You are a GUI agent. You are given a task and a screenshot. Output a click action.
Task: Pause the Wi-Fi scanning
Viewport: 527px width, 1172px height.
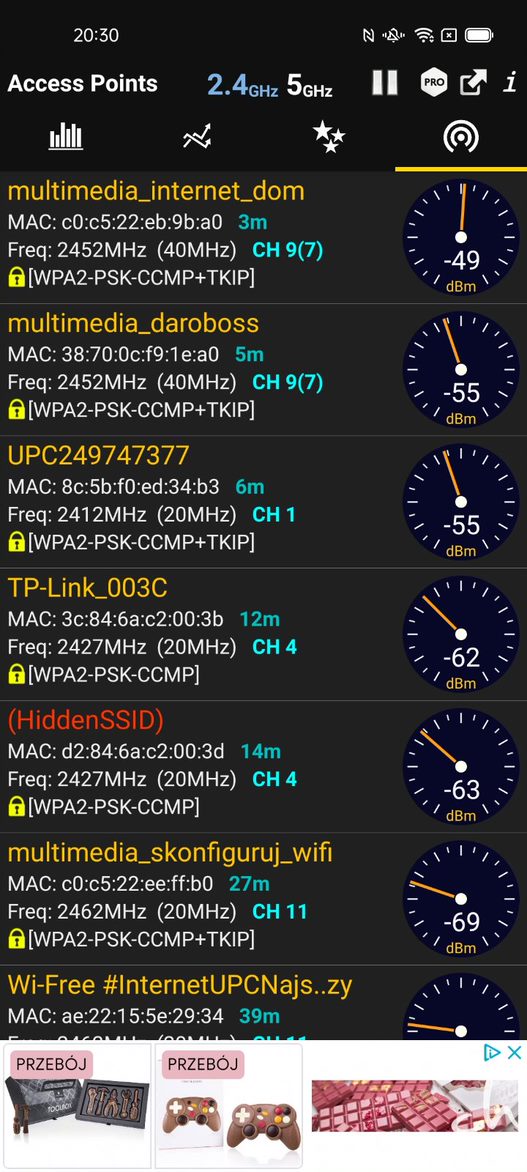click(384, 83)
